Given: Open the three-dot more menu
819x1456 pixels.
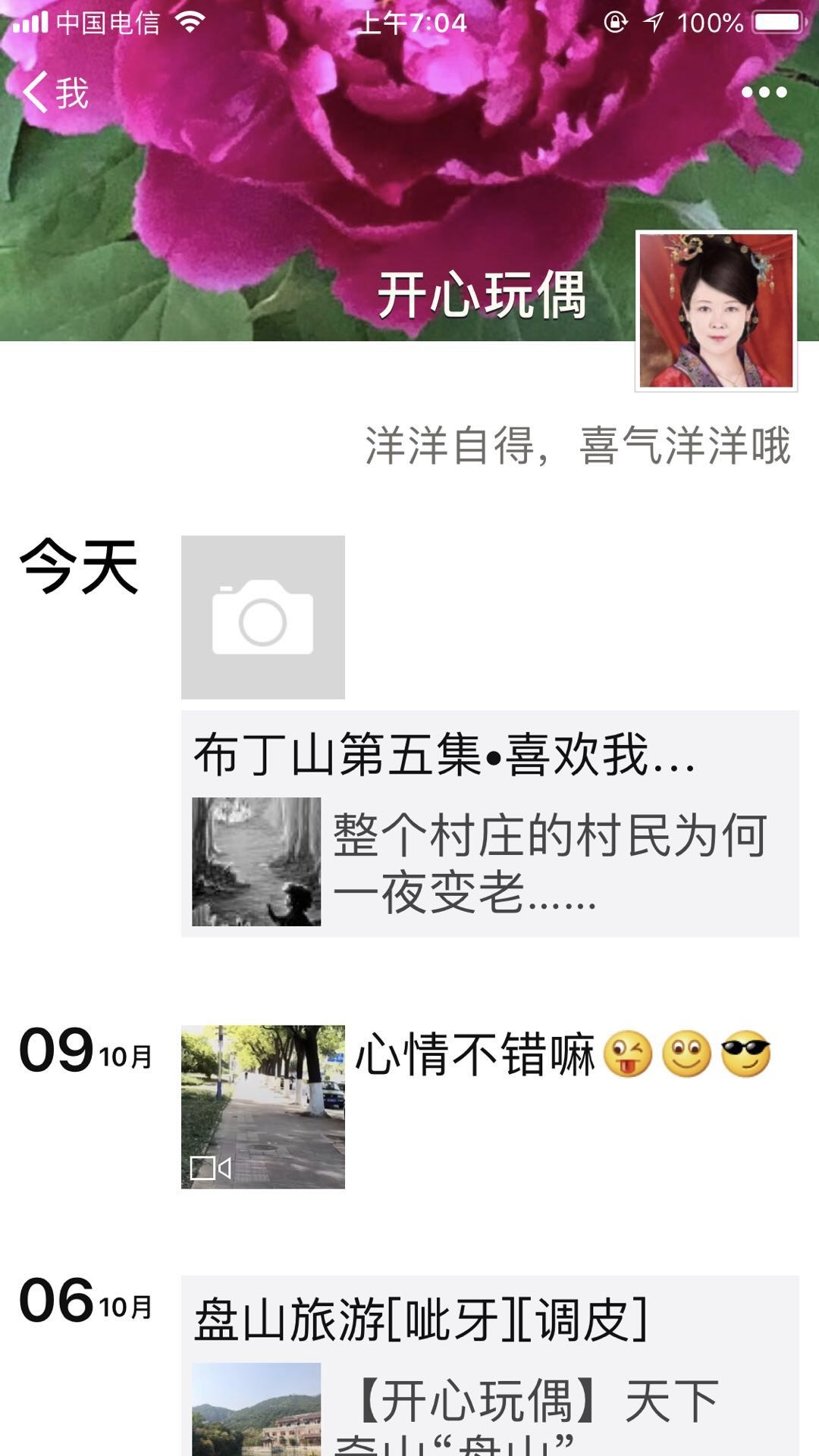Looking at the screenshot, I should point(764,92).
